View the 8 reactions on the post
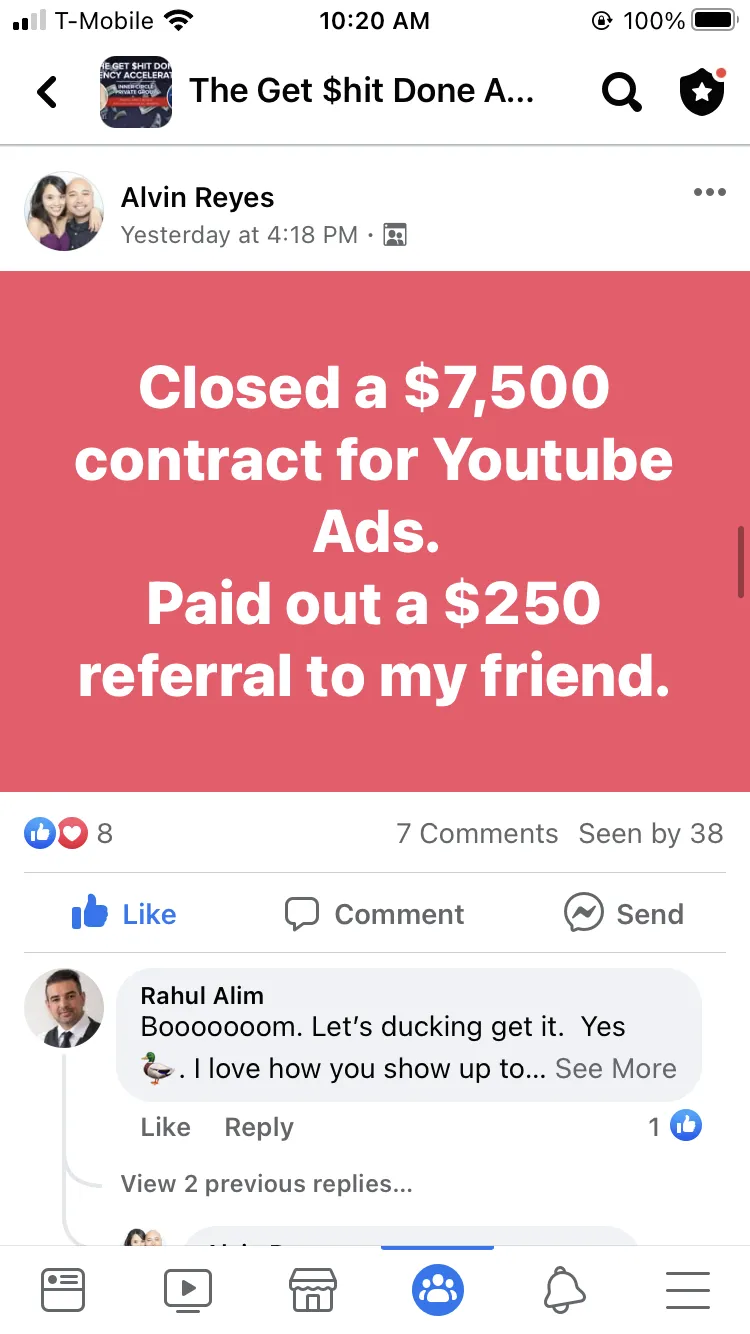 [68, 832]
